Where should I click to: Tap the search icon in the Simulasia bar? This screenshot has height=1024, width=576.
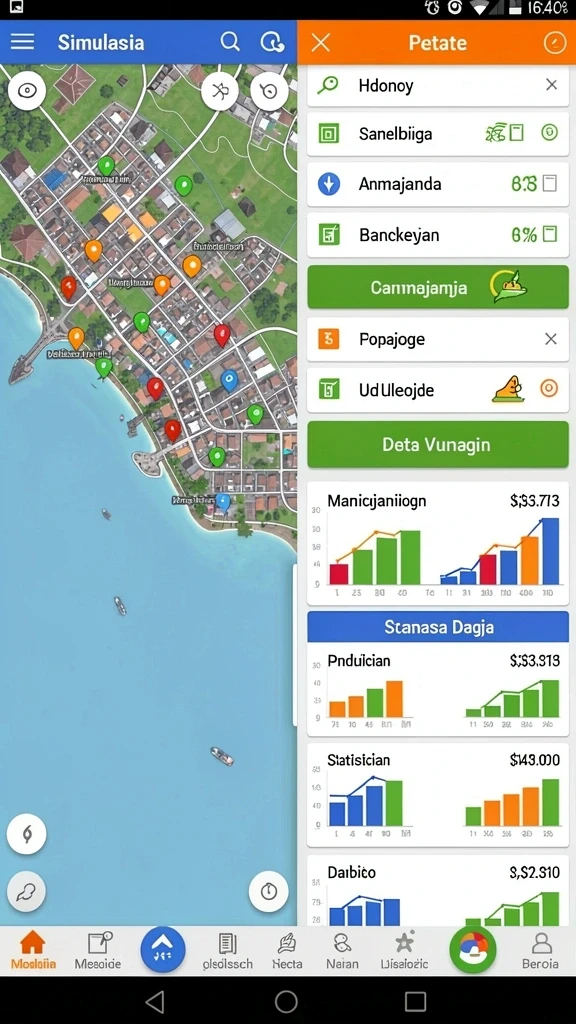(x=230, y=42)
